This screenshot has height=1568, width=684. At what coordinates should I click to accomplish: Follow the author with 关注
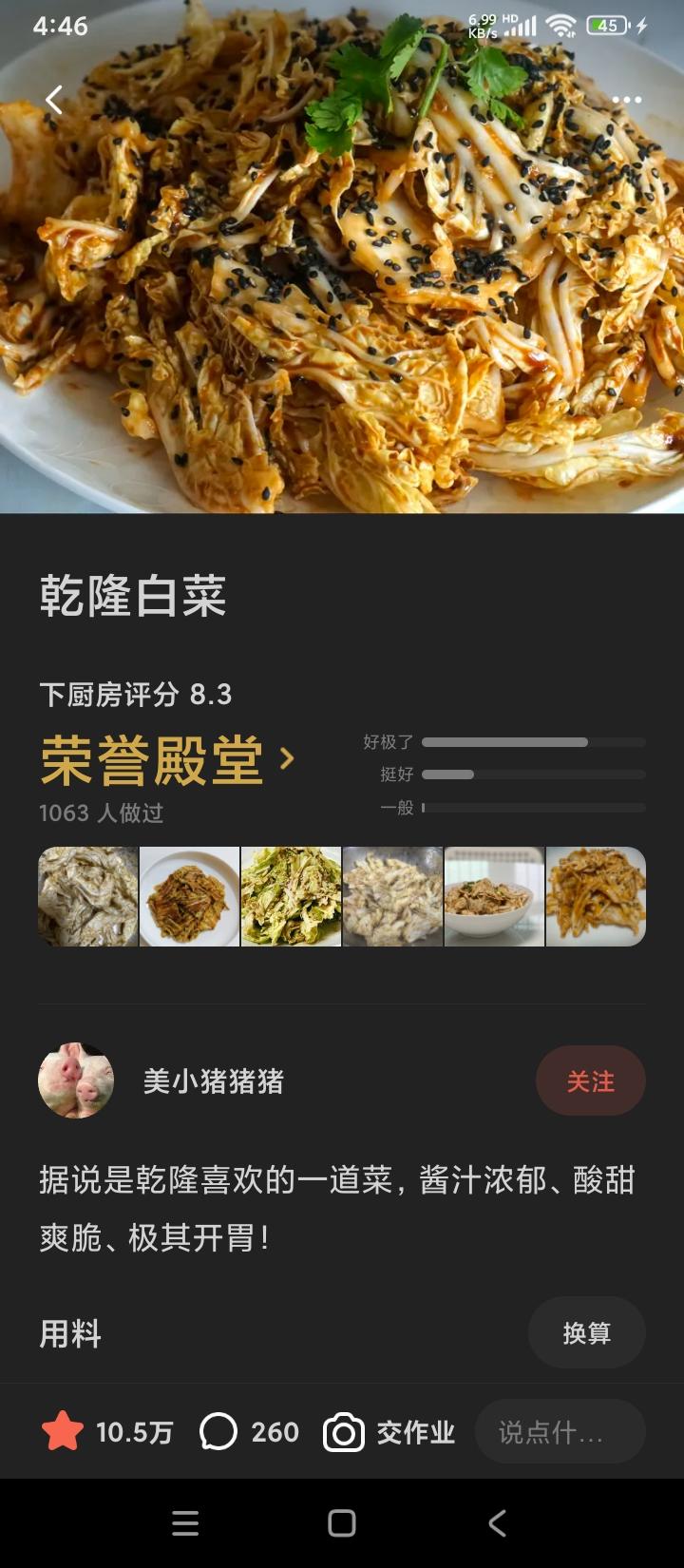point(590,1081)
